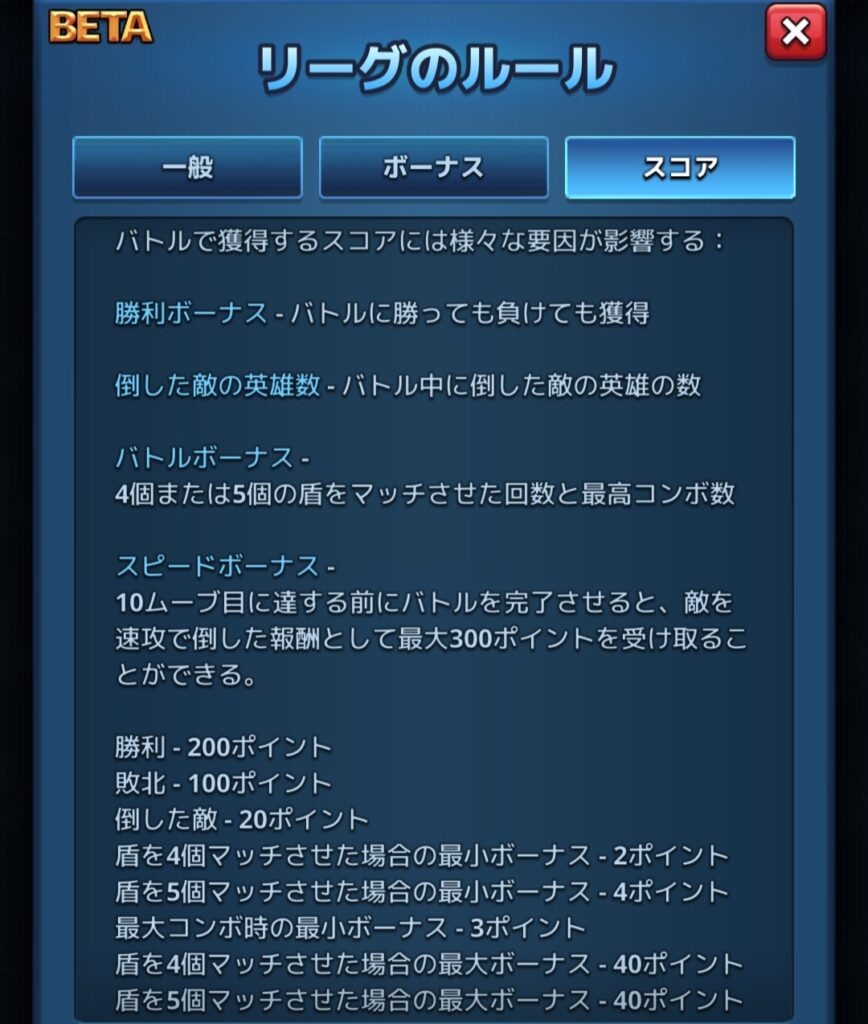Select the スコア tab

tap(680, 167)
